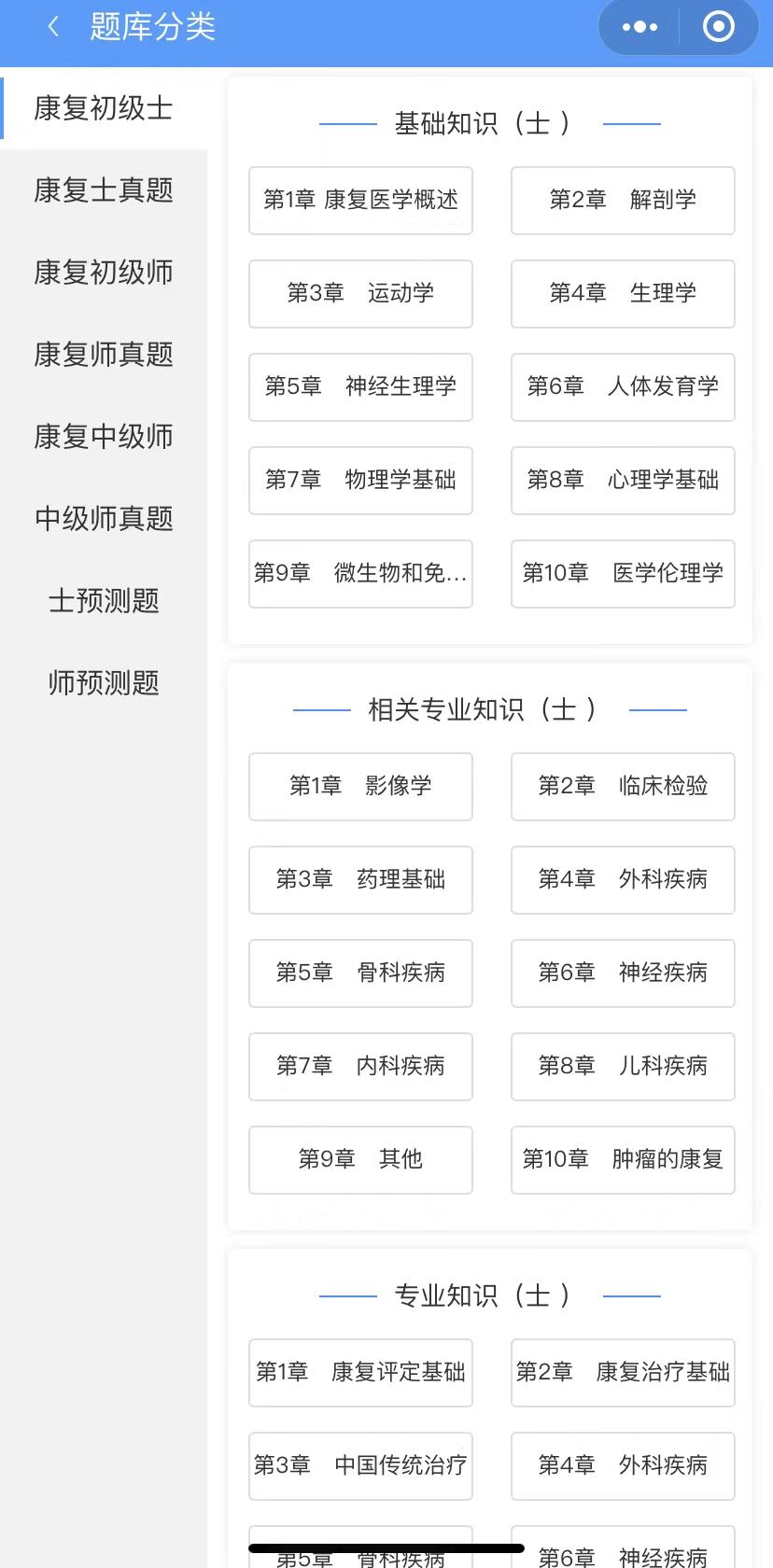Open 第9章 其他 chapter button

360,1159
